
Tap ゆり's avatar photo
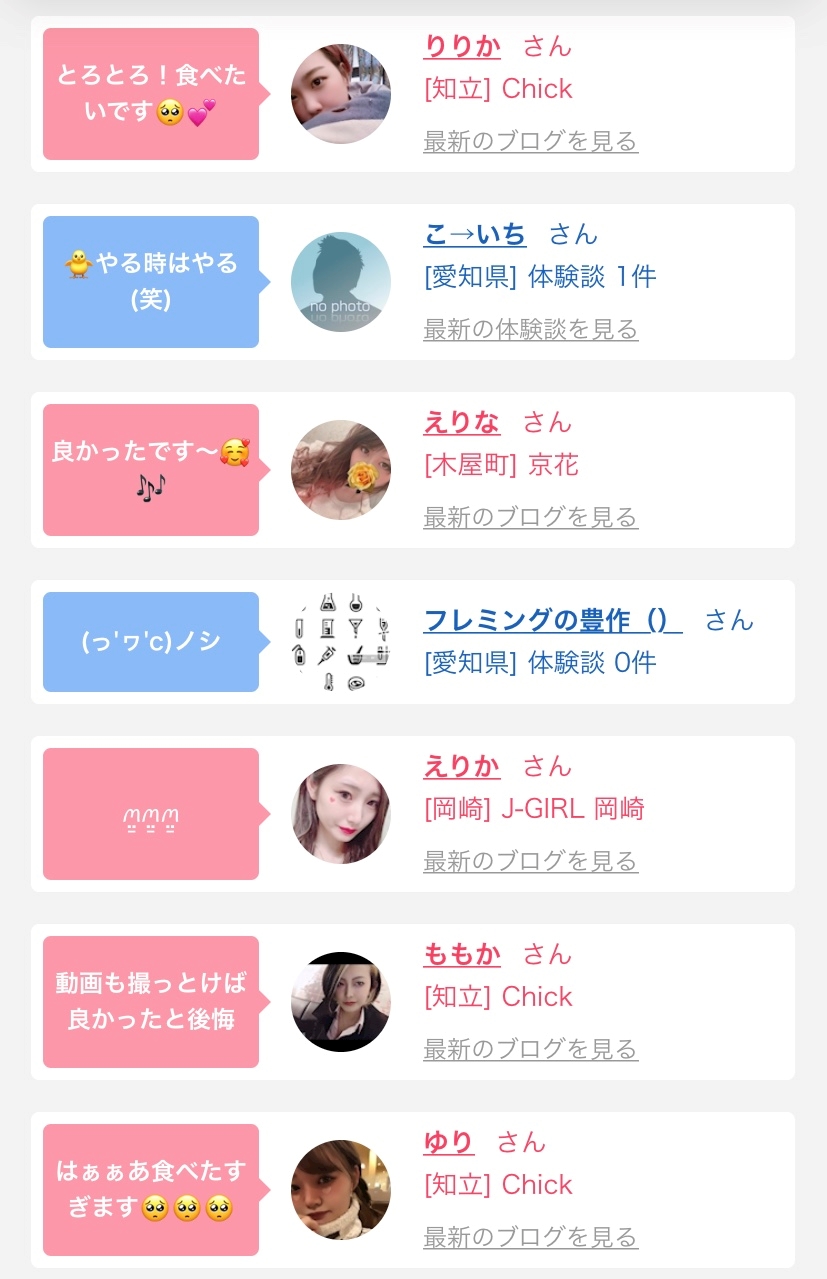point(341,1190)
